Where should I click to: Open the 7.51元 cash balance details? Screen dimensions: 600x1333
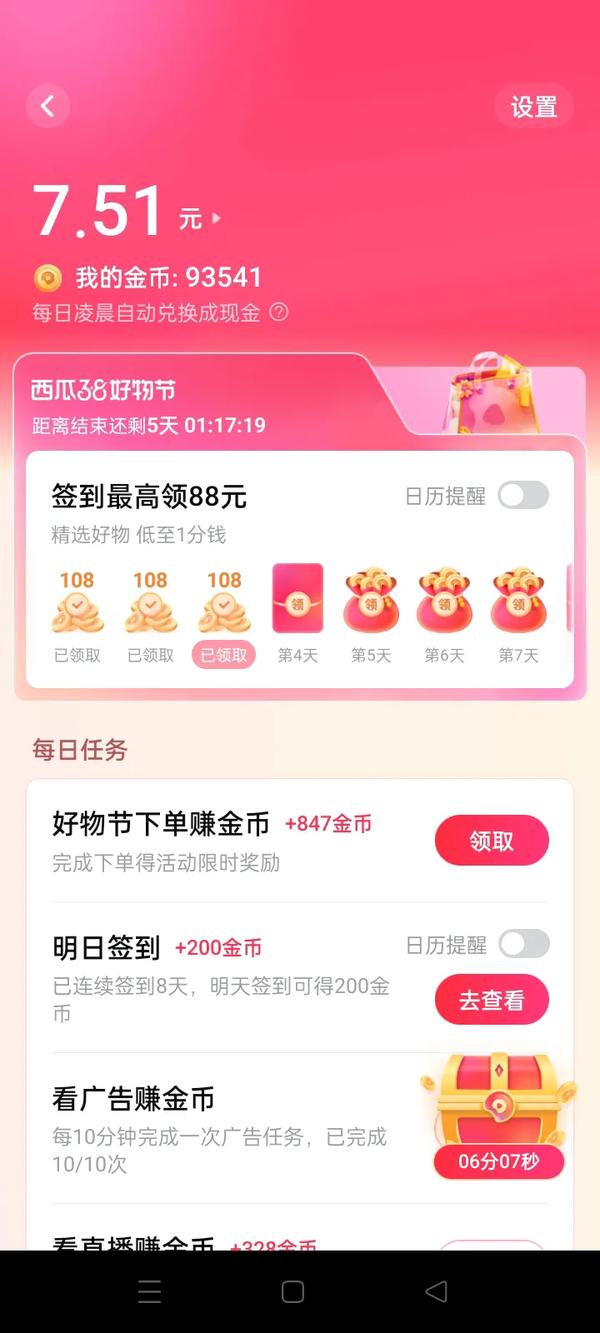tap(127, 212)
